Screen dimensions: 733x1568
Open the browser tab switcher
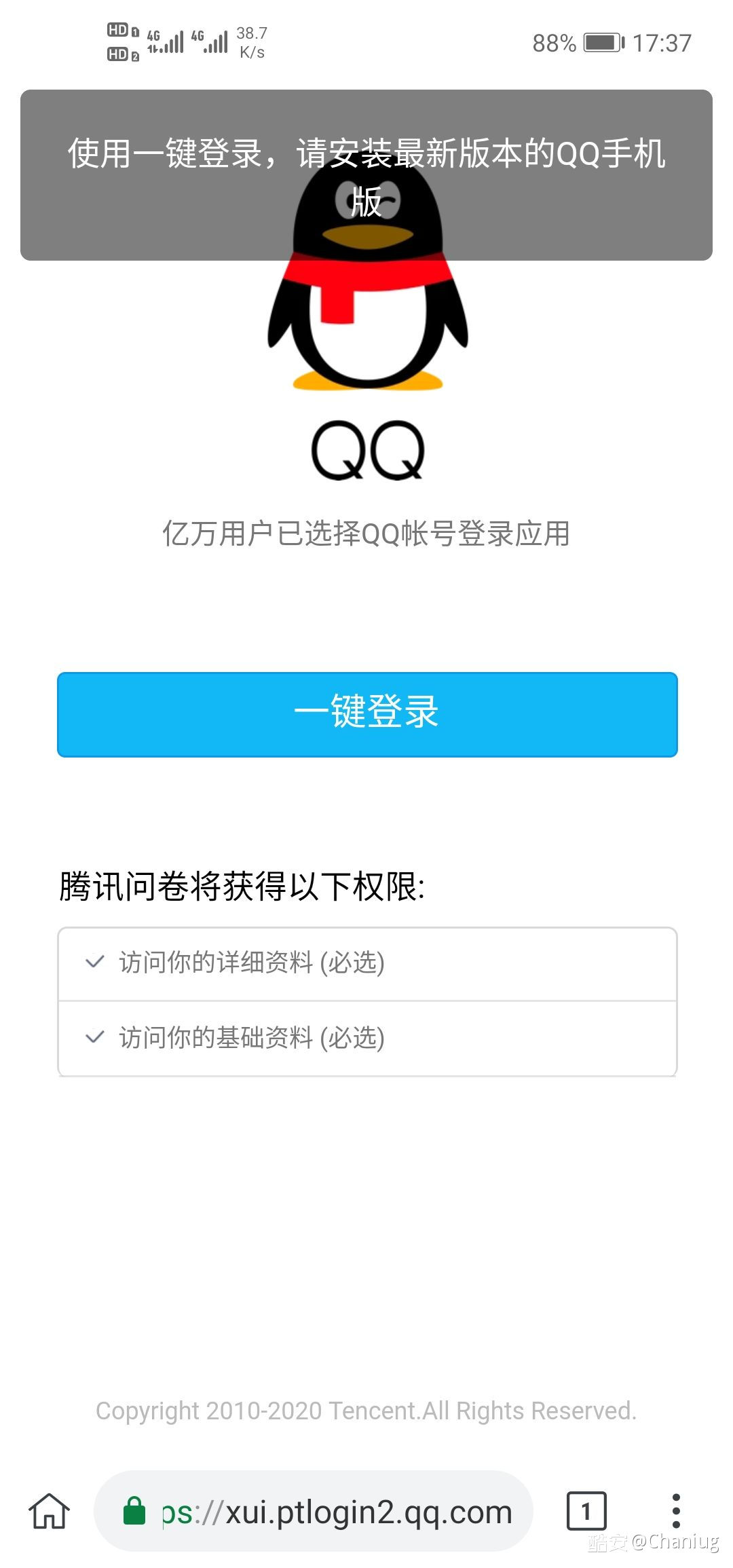[x=586, y=1511]
